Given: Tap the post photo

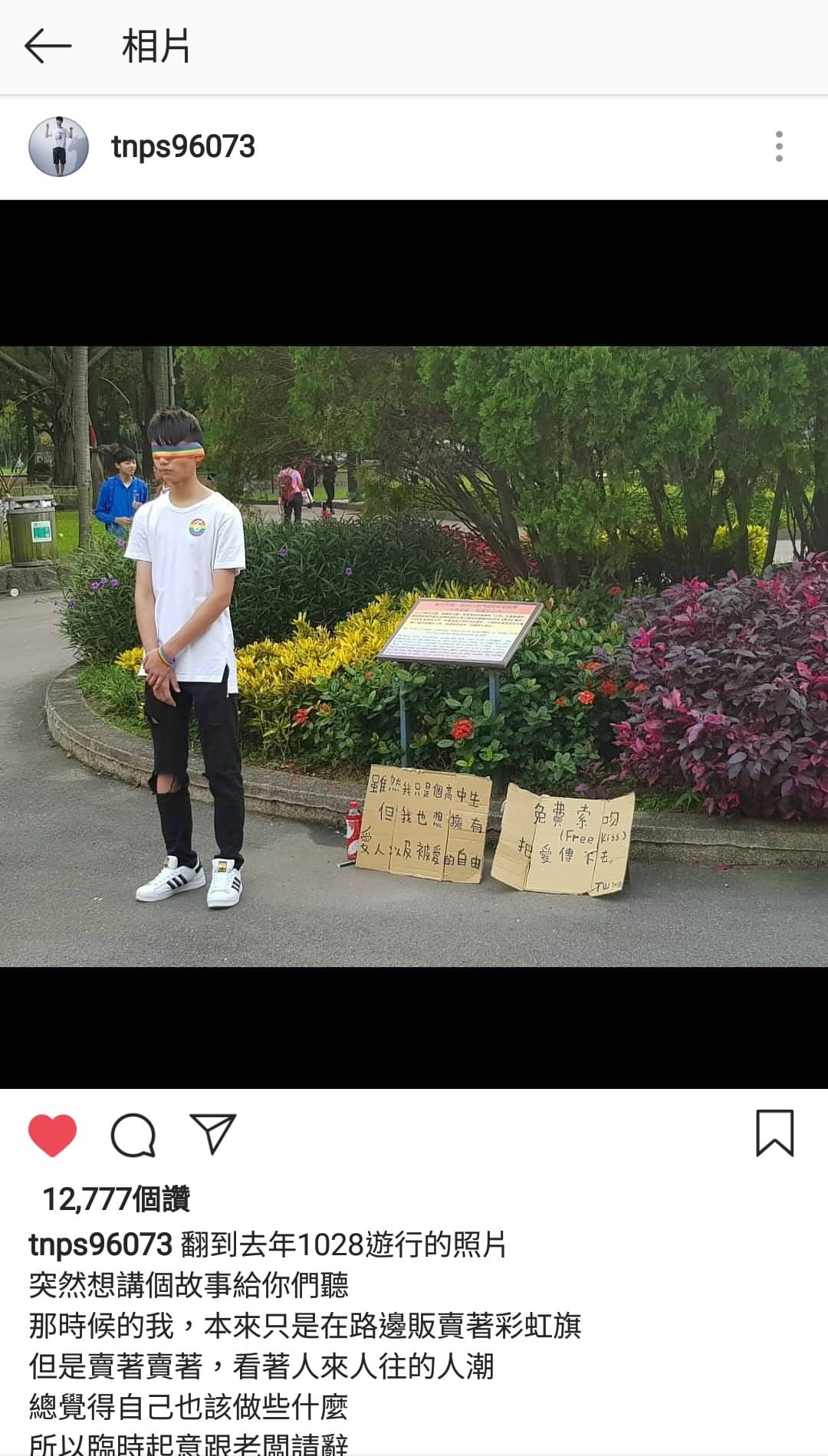Looking at the screenshot, I should 414,656.
